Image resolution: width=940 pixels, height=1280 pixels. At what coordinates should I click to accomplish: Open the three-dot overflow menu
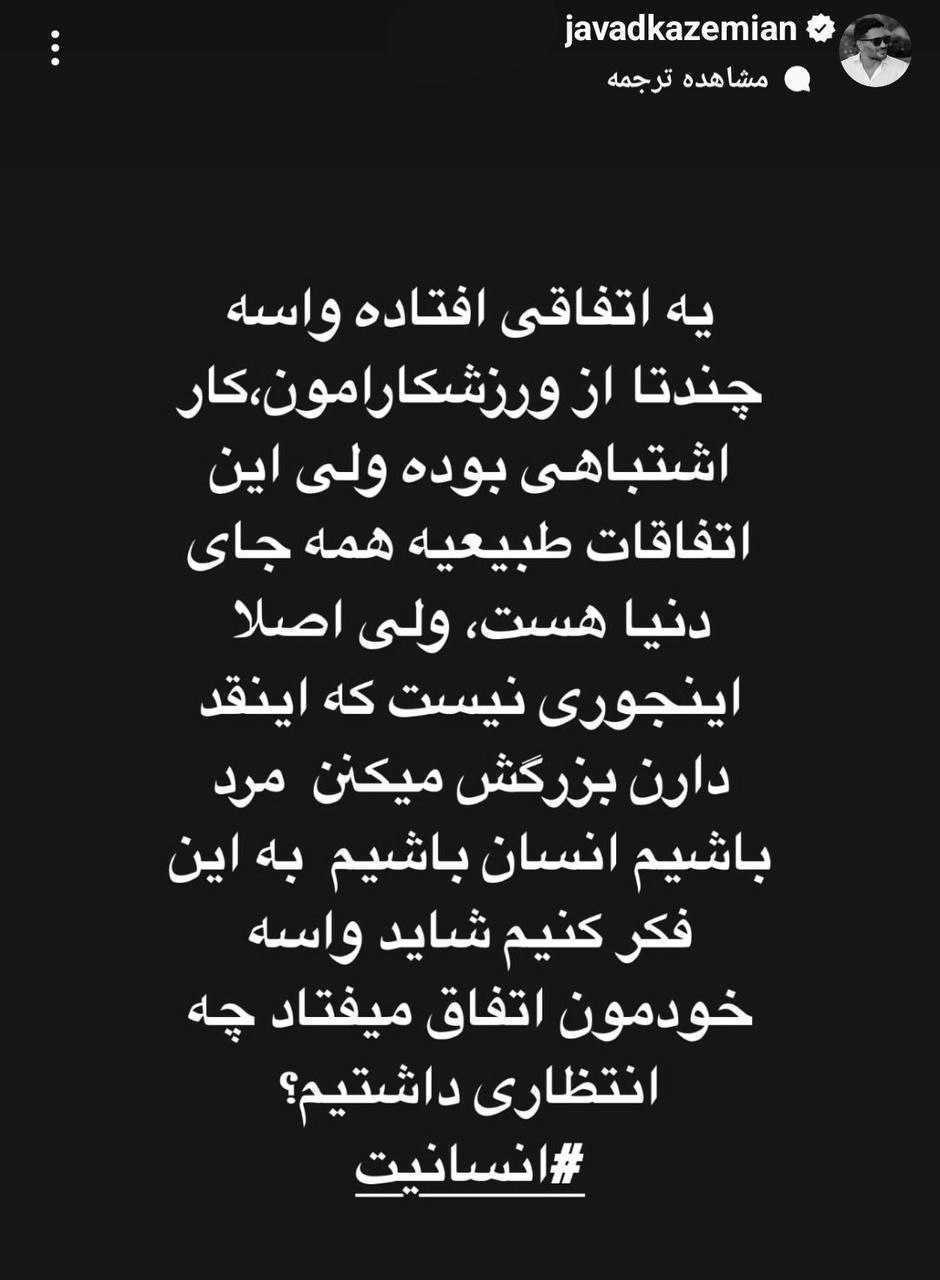tap(55, 48)
